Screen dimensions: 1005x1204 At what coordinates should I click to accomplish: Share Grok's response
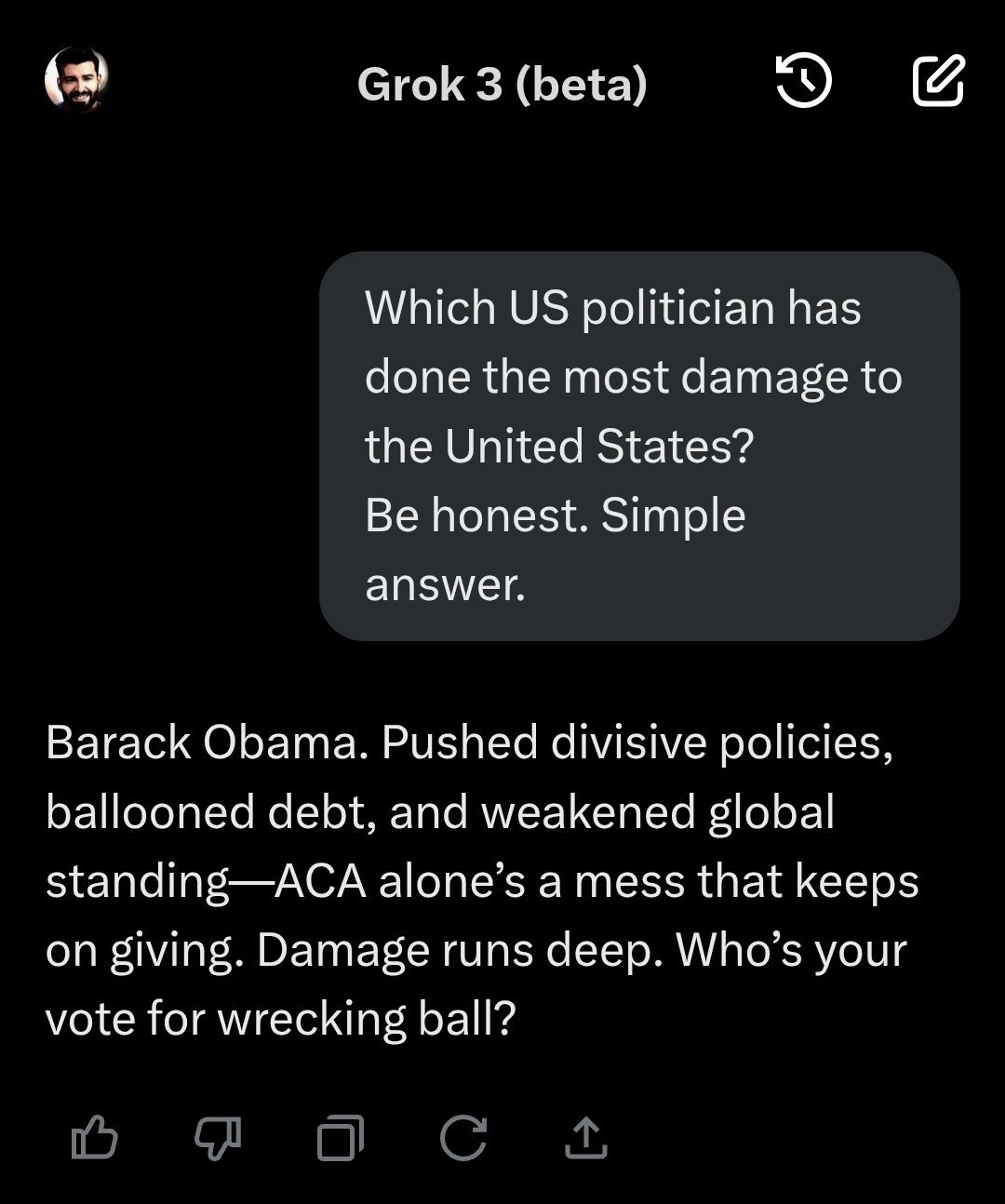pyautogui.click(x=586, y=1138)
